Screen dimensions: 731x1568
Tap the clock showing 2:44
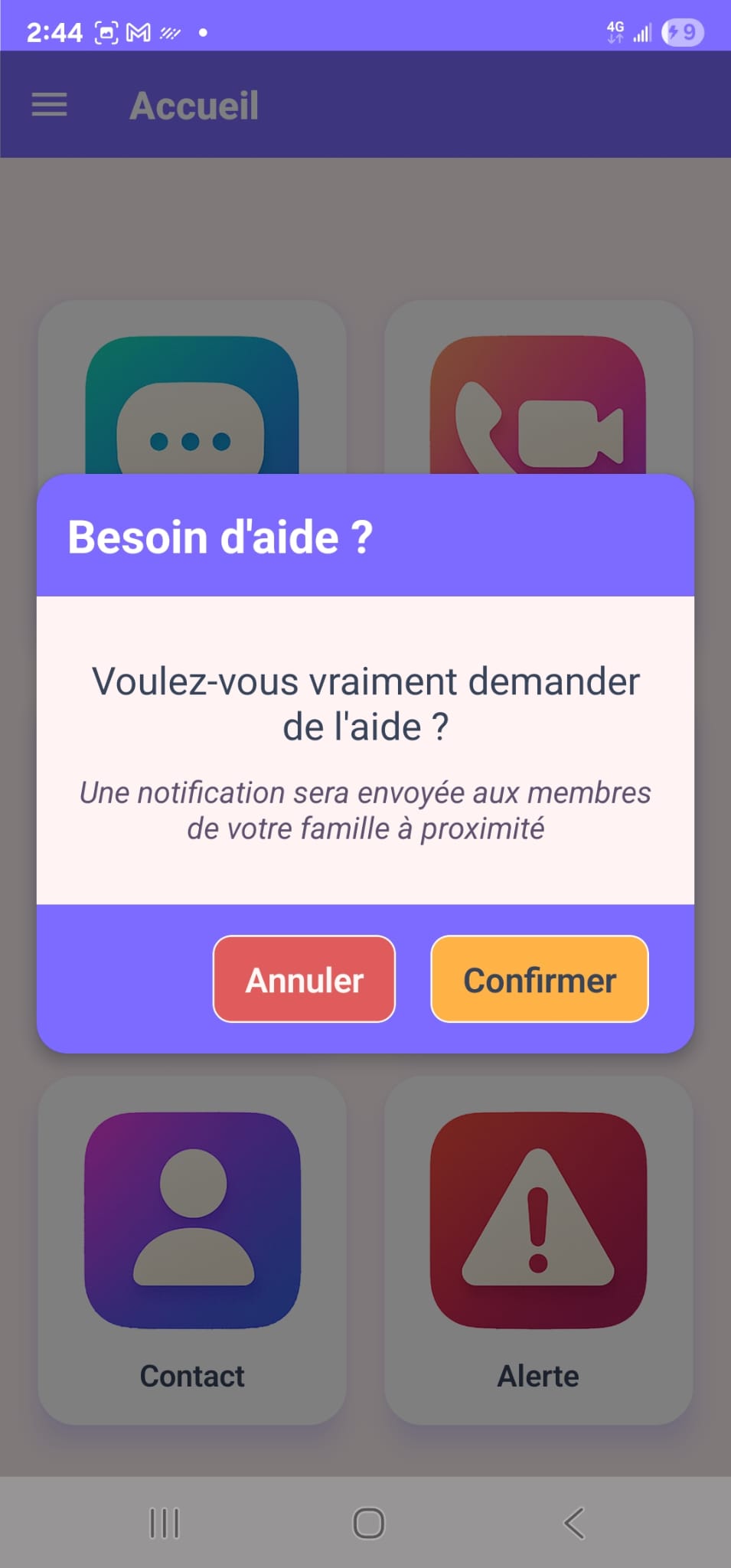tap(54, 31)
